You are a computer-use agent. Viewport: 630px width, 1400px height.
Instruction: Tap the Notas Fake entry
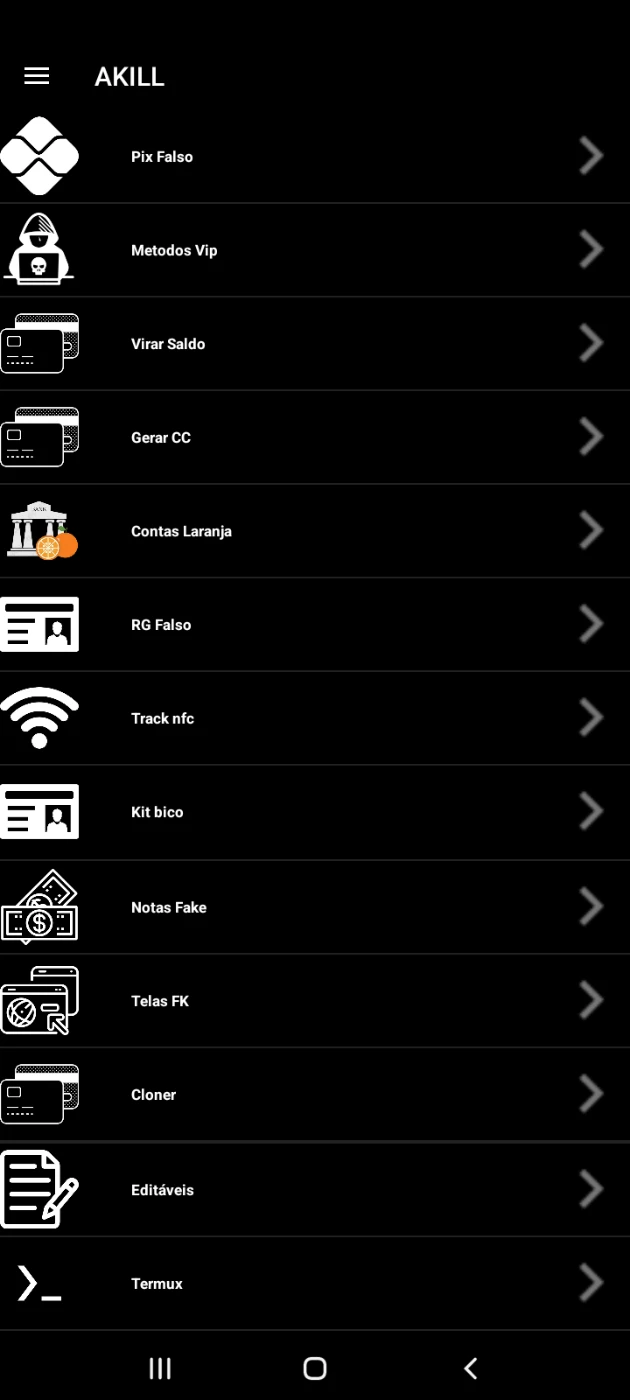[x=315, y=907]
